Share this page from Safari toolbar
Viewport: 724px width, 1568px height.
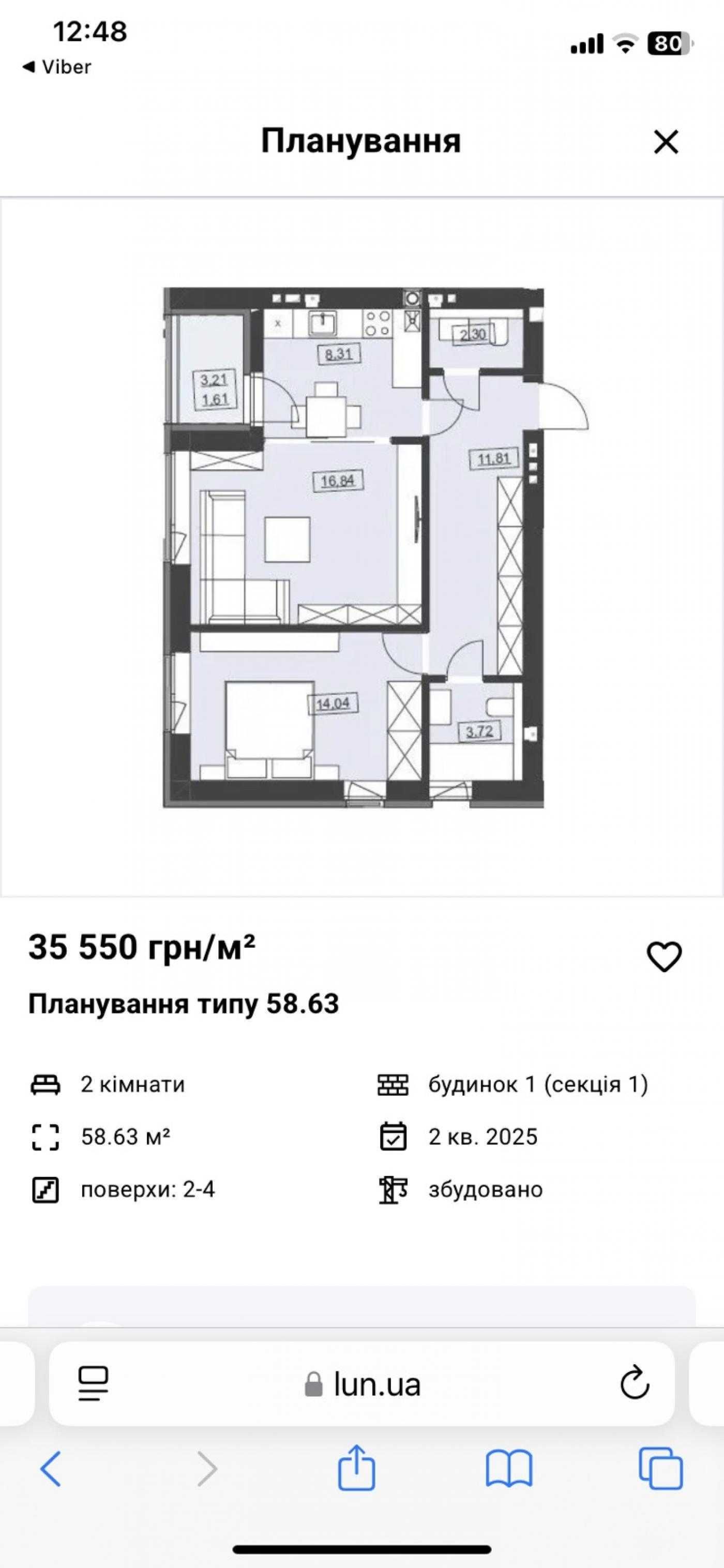[356, 1468]
